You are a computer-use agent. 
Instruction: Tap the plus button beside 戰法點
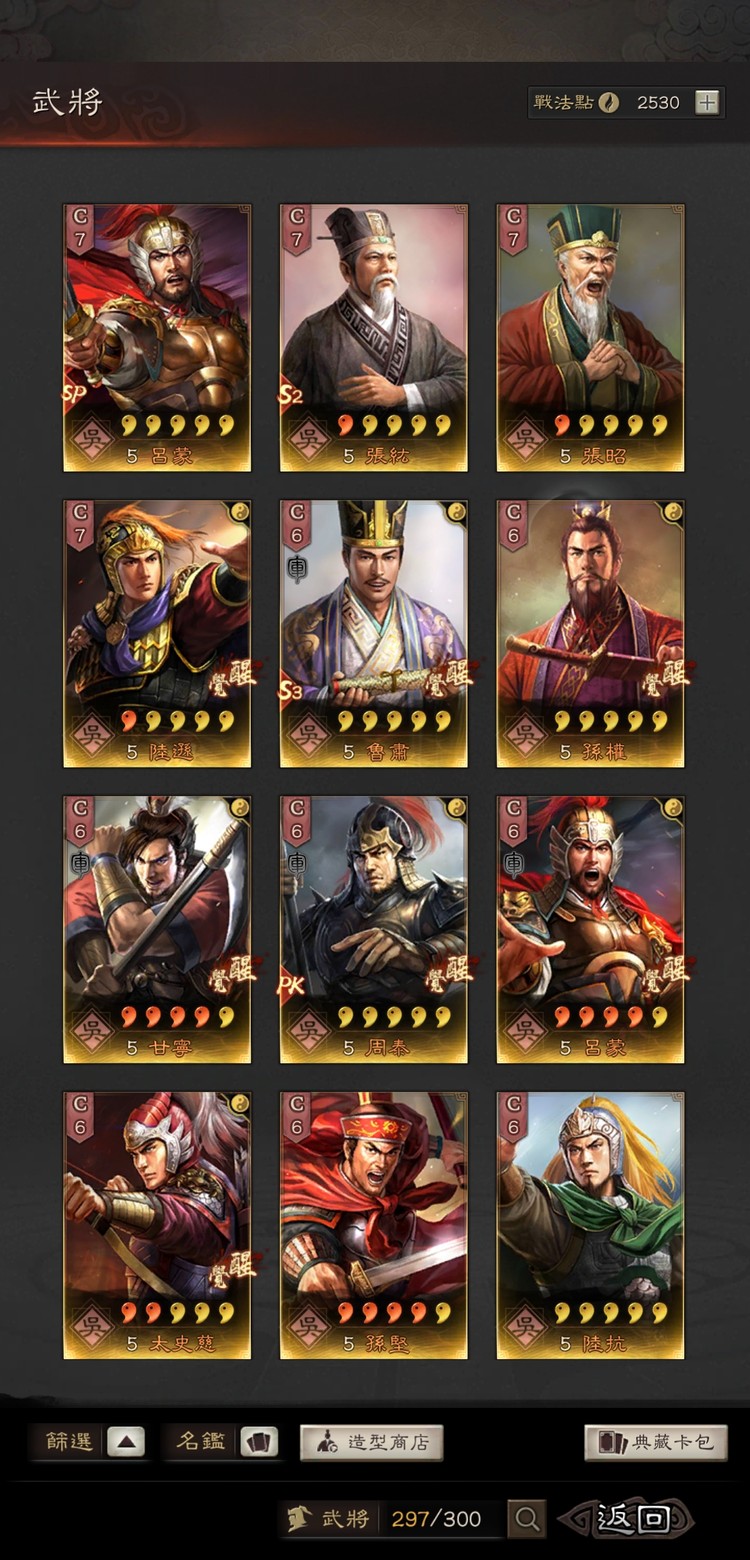pos(707,102)
